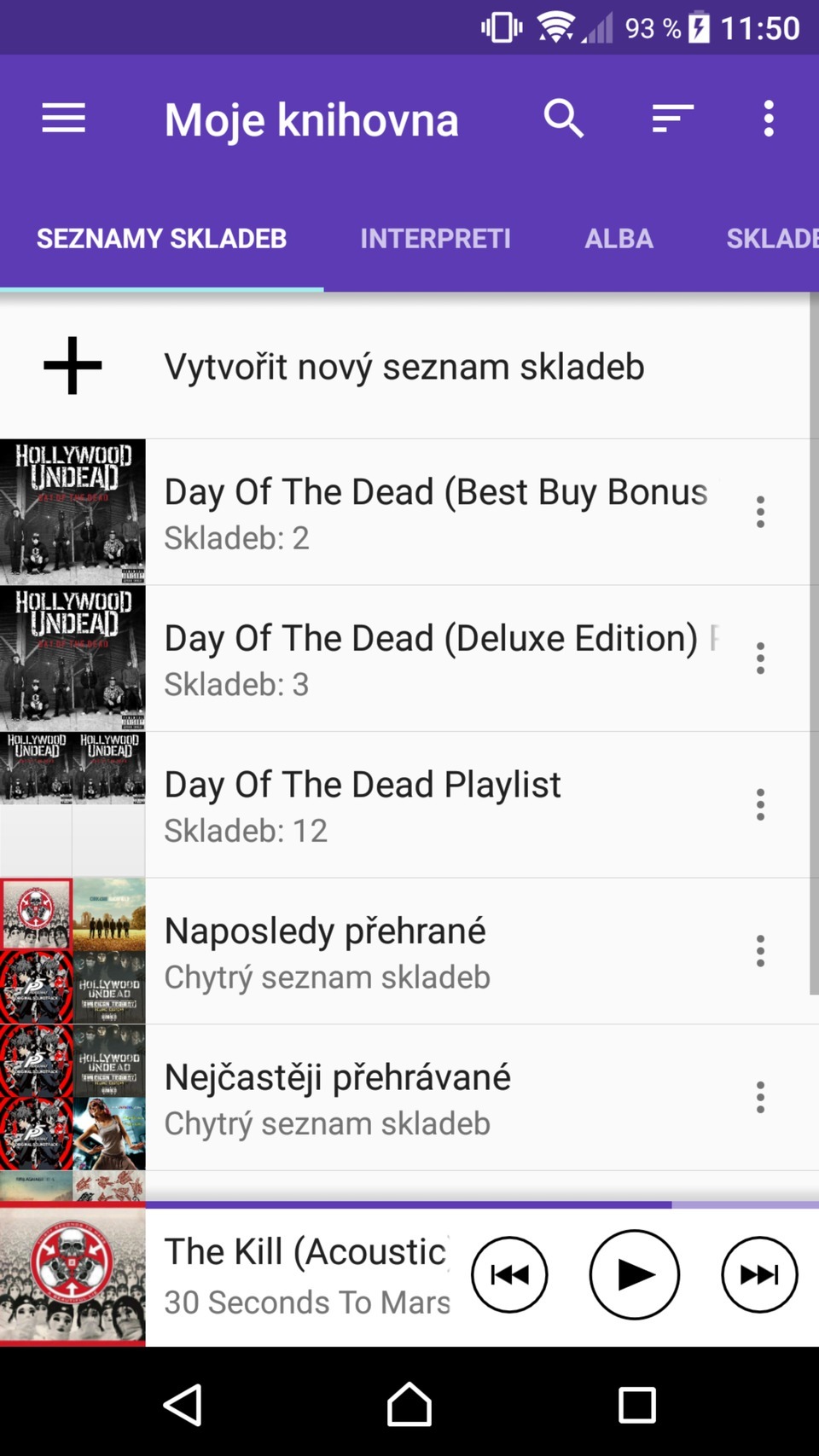Skip to the next track
The image size is (819, 1456).
[759, 1274]
